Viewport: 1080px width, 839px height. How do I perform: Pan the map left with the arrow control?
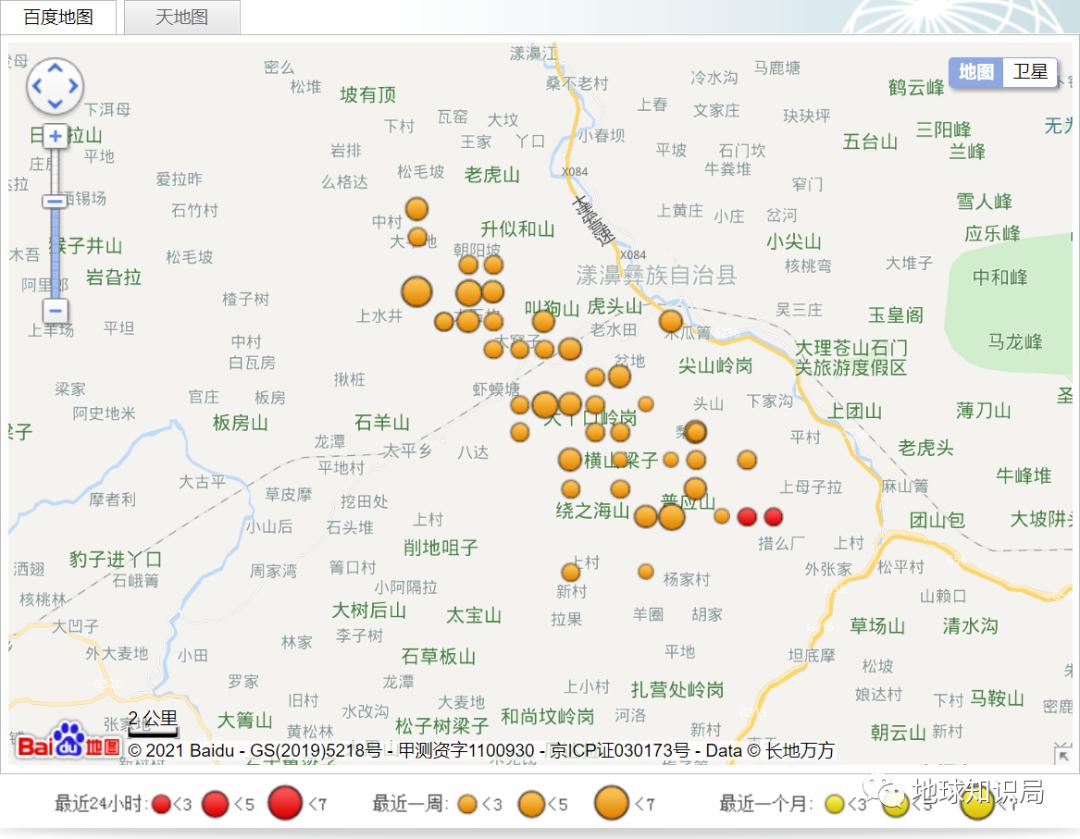(x=37, y=86)
